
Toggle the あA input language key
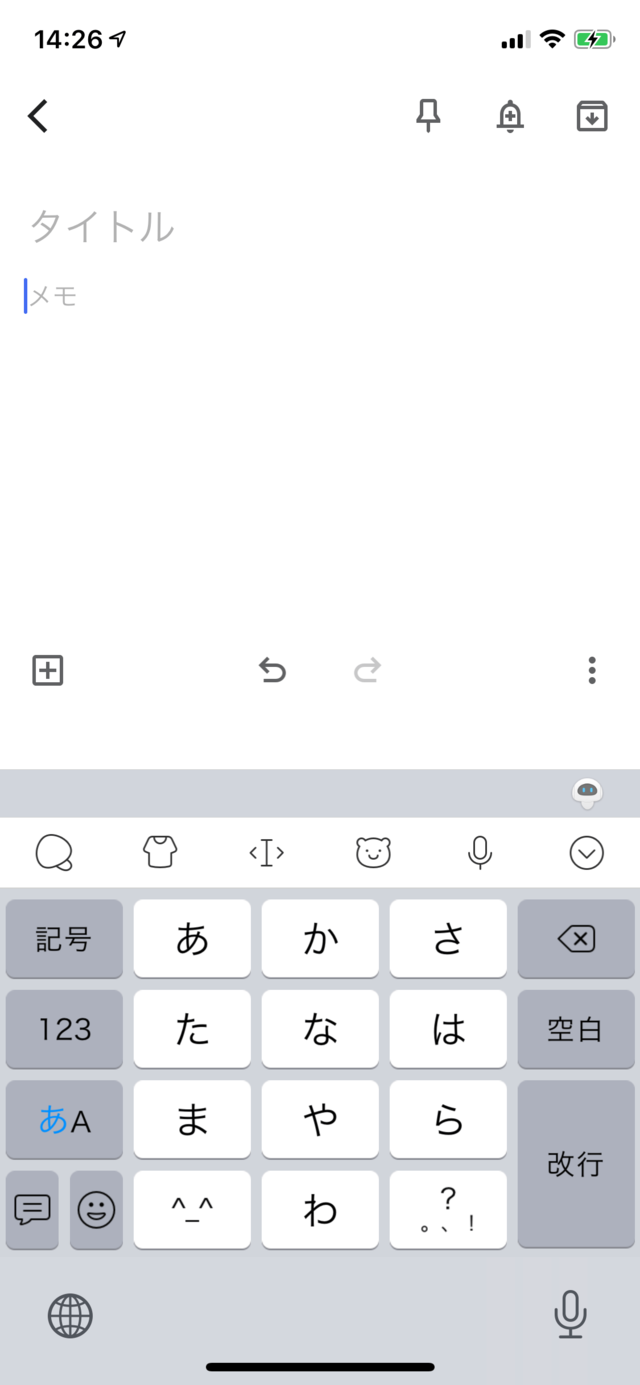point(64,1120)
